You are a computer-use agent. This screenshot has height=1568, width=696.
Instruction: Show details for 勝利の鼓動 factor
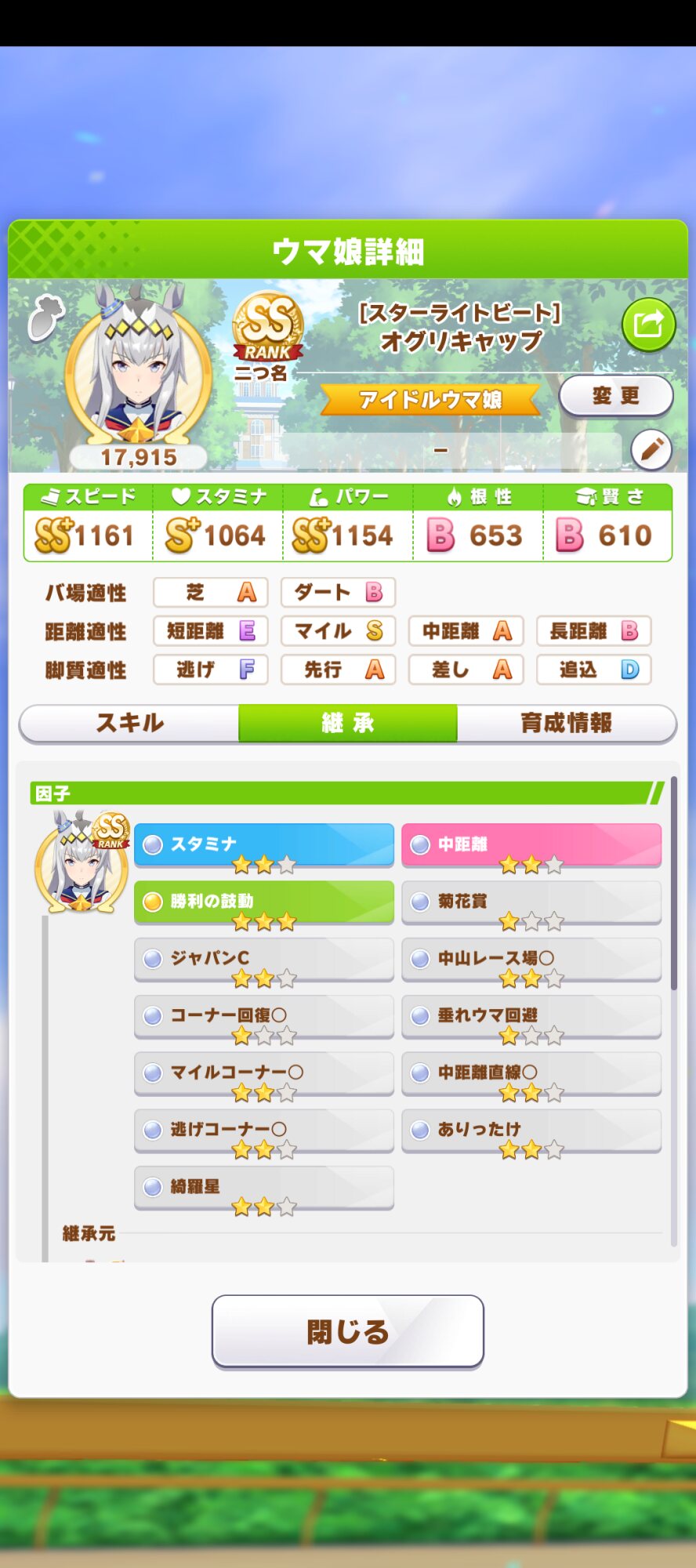tap(263, 902)
